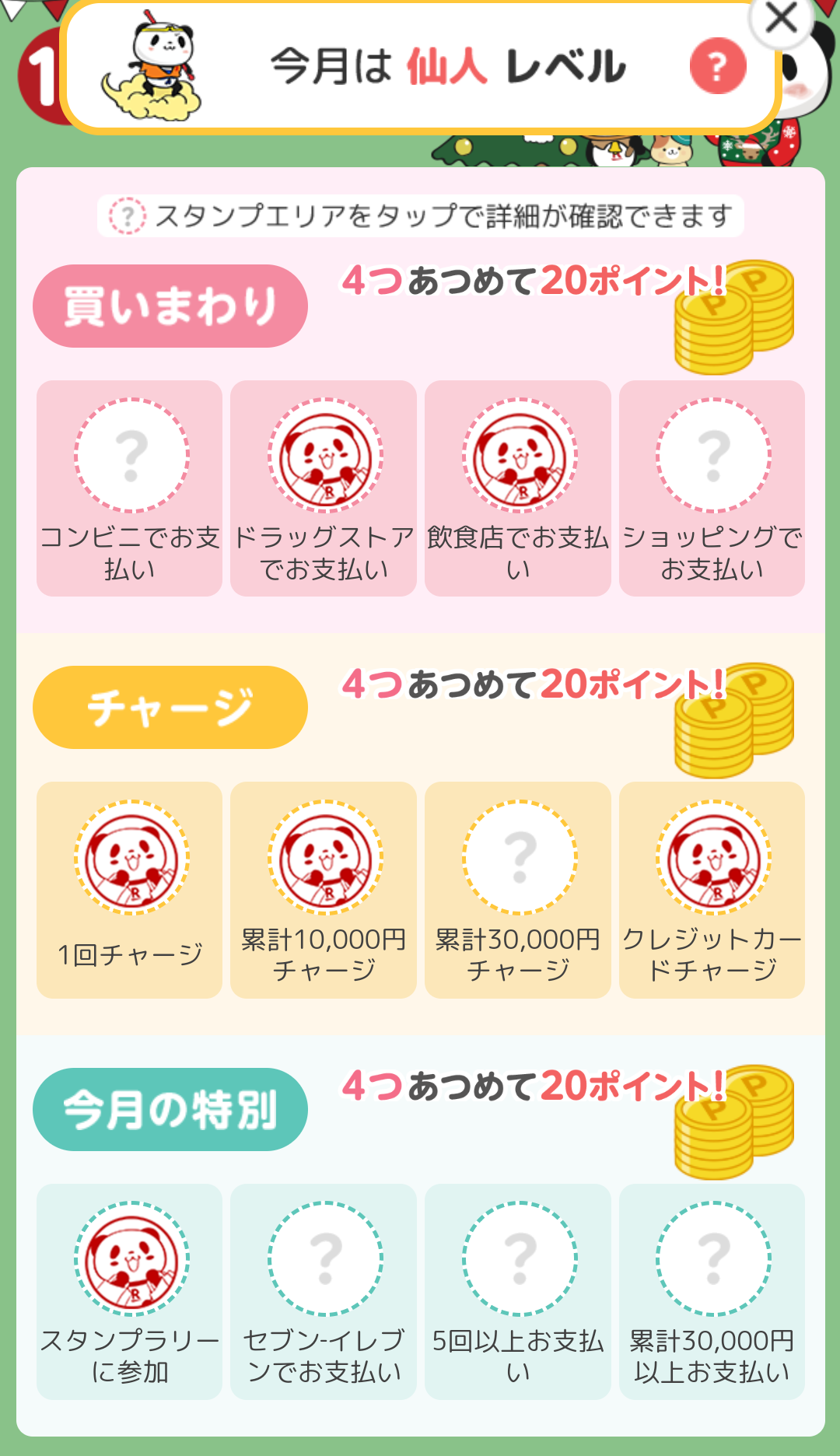
Task: Open the コンビニでお支払い stamp details
Action: click(x=130, y=488)
